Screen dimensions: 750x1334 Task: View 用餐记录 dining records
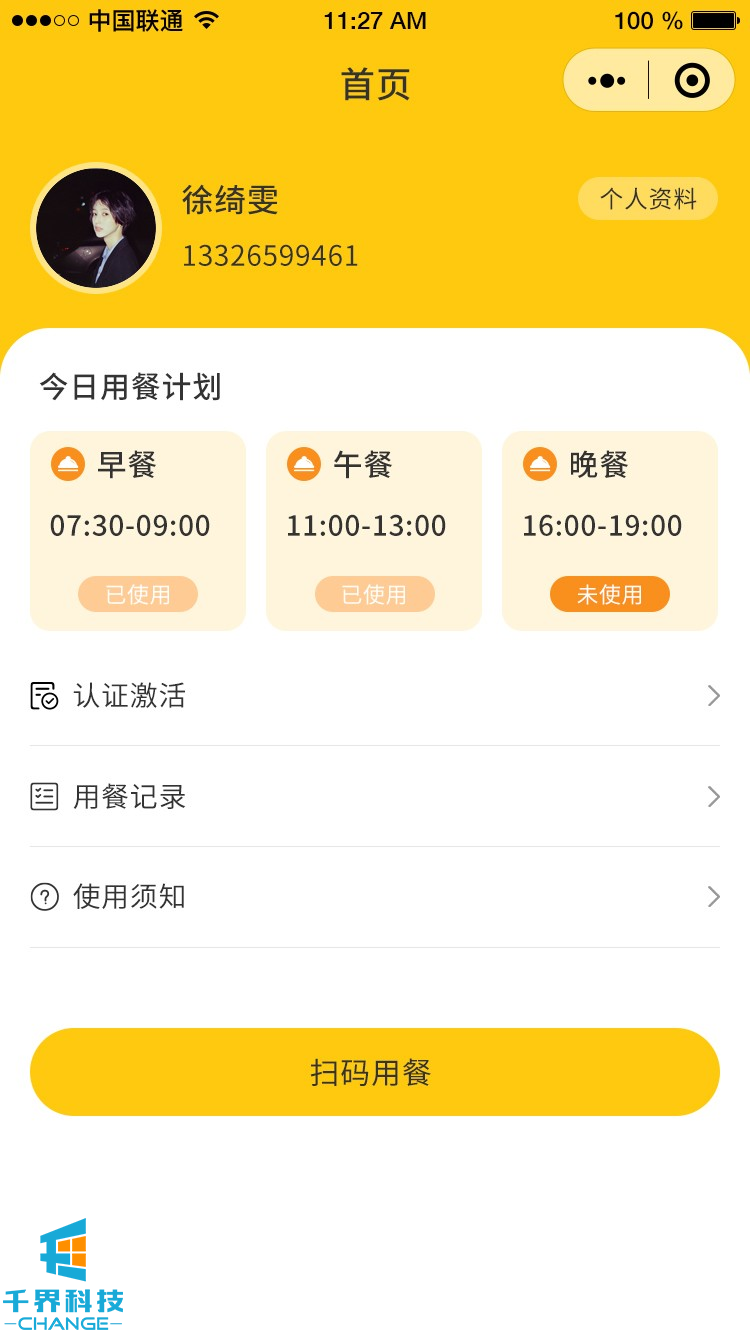pyautogui.click(x=374, y=797)
